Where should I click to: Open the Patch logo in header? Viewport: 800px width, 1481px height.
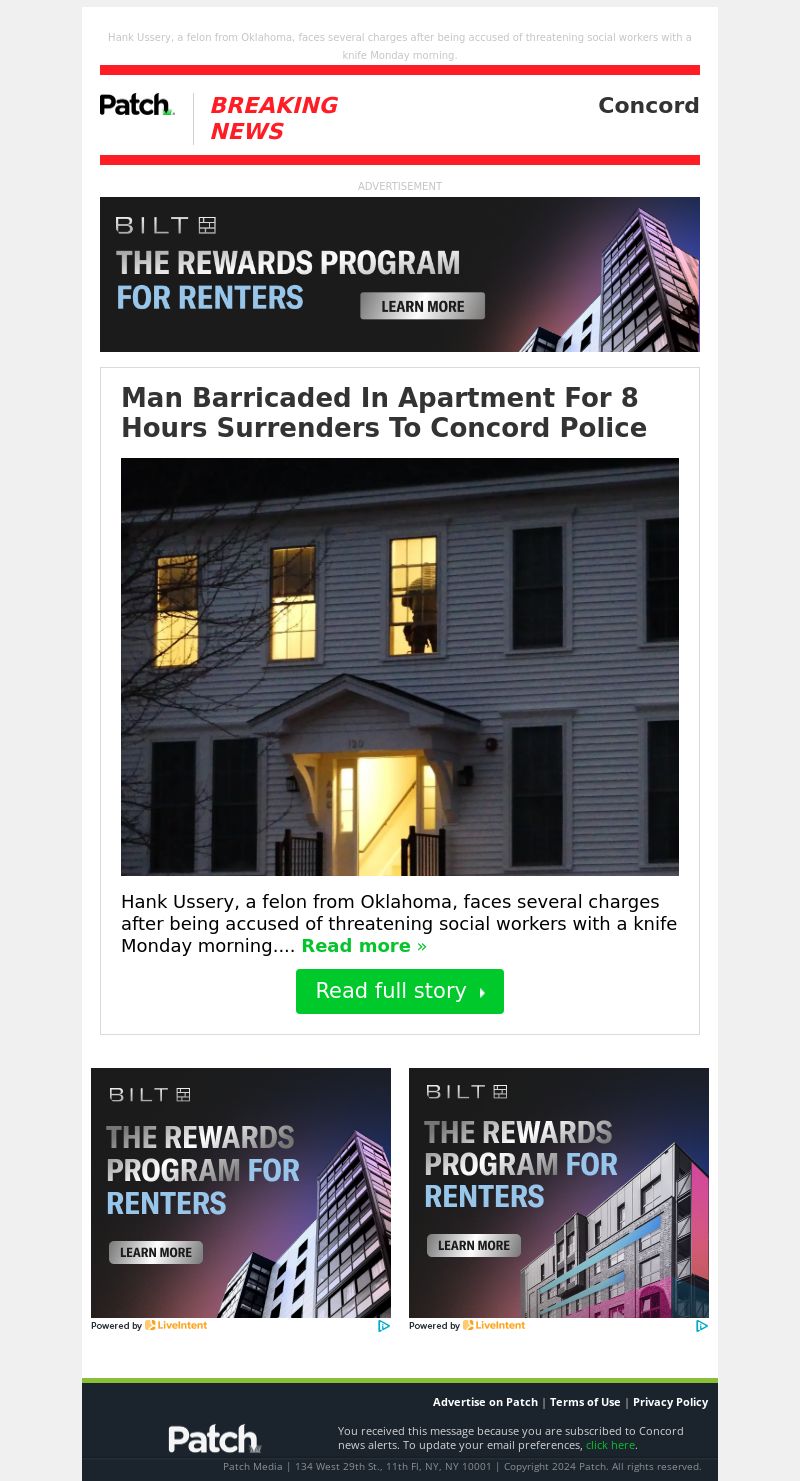coord(137,105)
